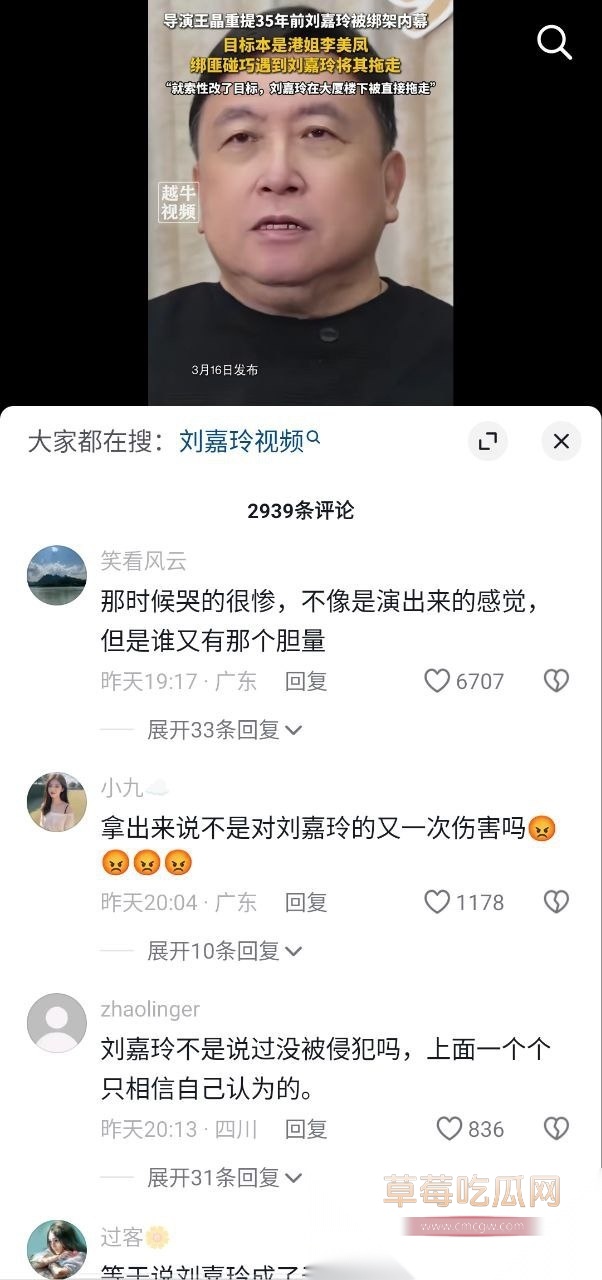Expand 10 replies under 小九
The image size is (602, 1280).
coord(224,951)
